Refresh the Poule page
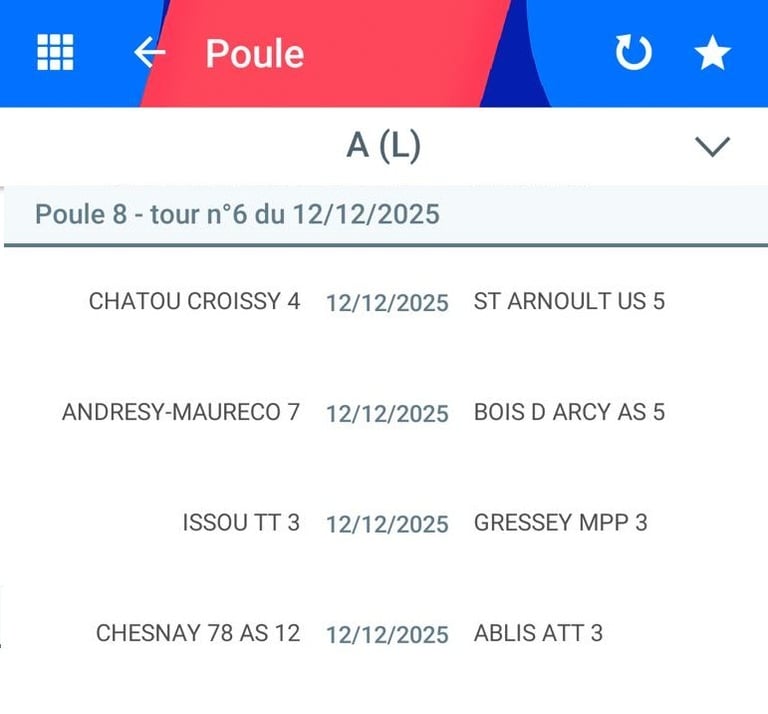This screenshot has width=768, height=714. pos(633,53)
